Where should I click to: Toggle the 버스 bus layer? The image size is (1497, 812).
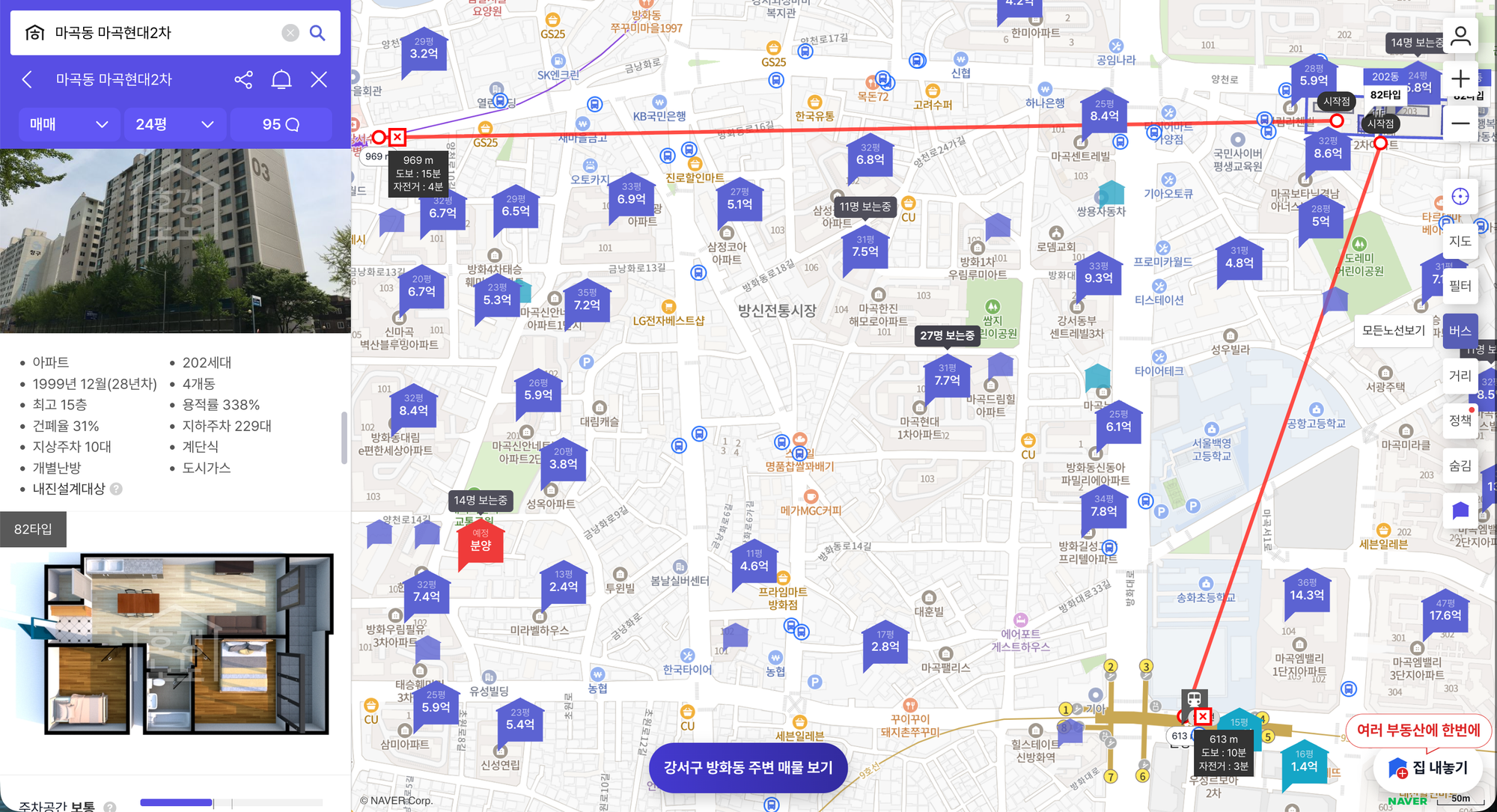pos(1460,331)
